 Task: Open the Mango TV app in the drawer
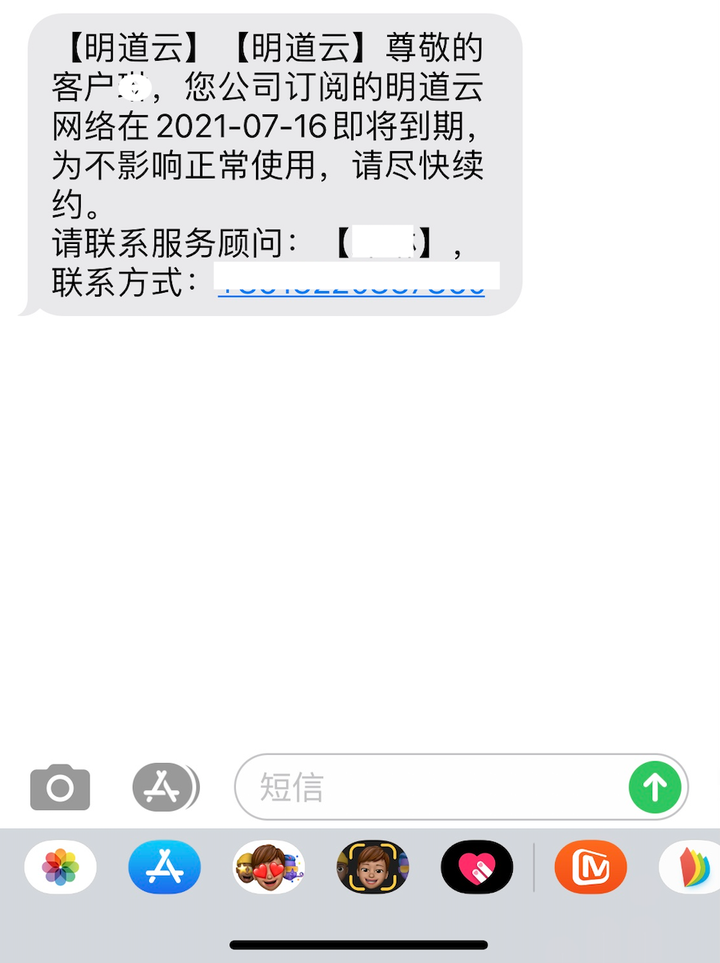590,867
